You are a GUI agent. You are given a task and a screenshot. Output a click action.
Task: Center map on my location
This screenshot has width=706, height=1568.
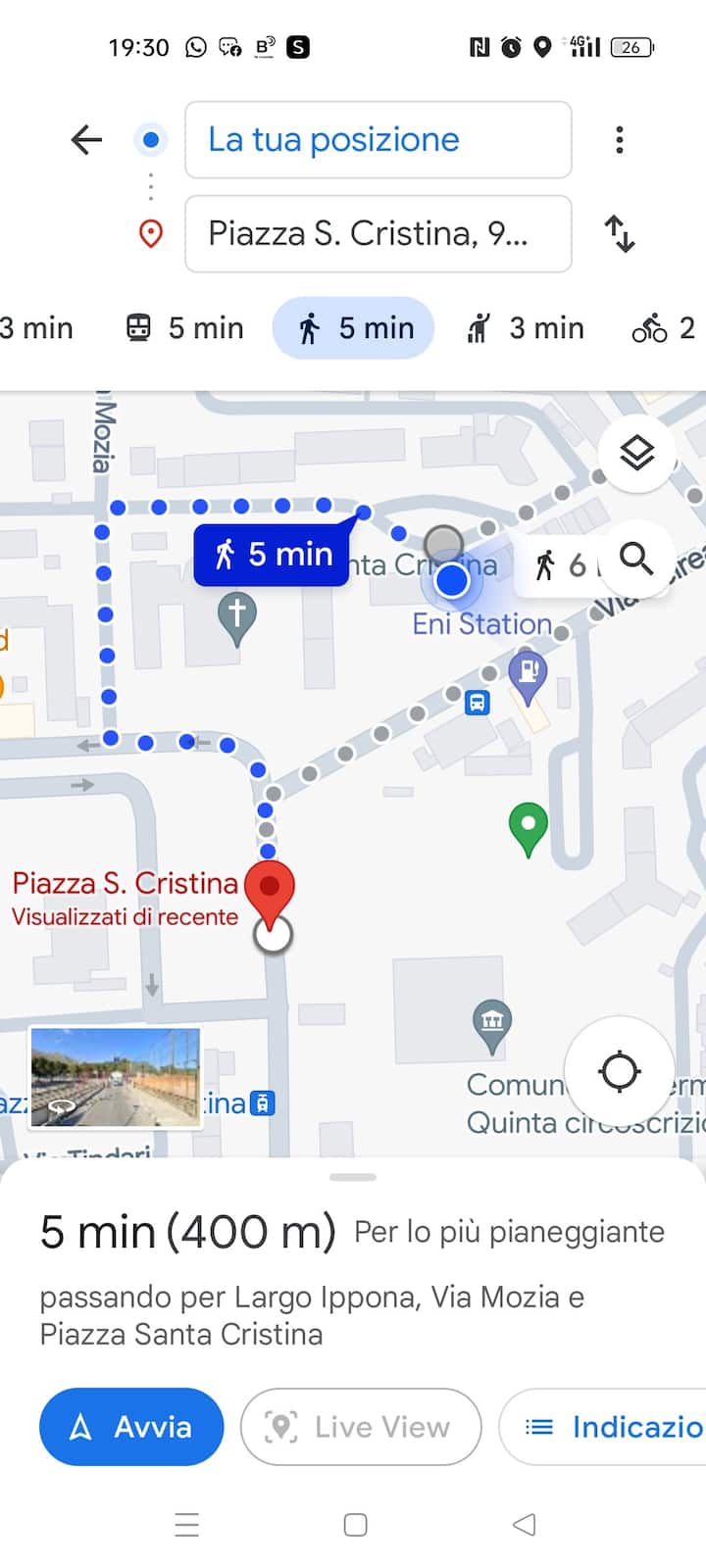pos(619,1071)
